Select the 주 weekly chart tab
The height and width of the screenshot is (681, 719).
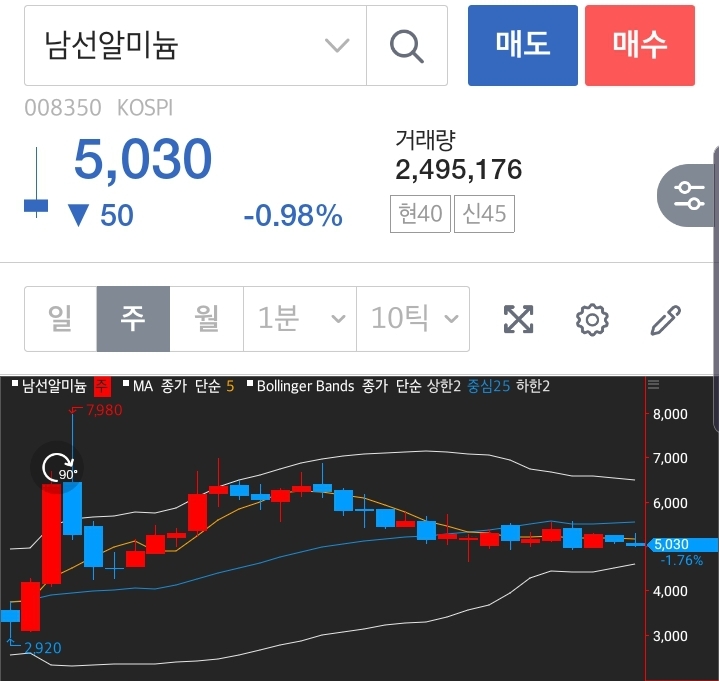(133, 319)
